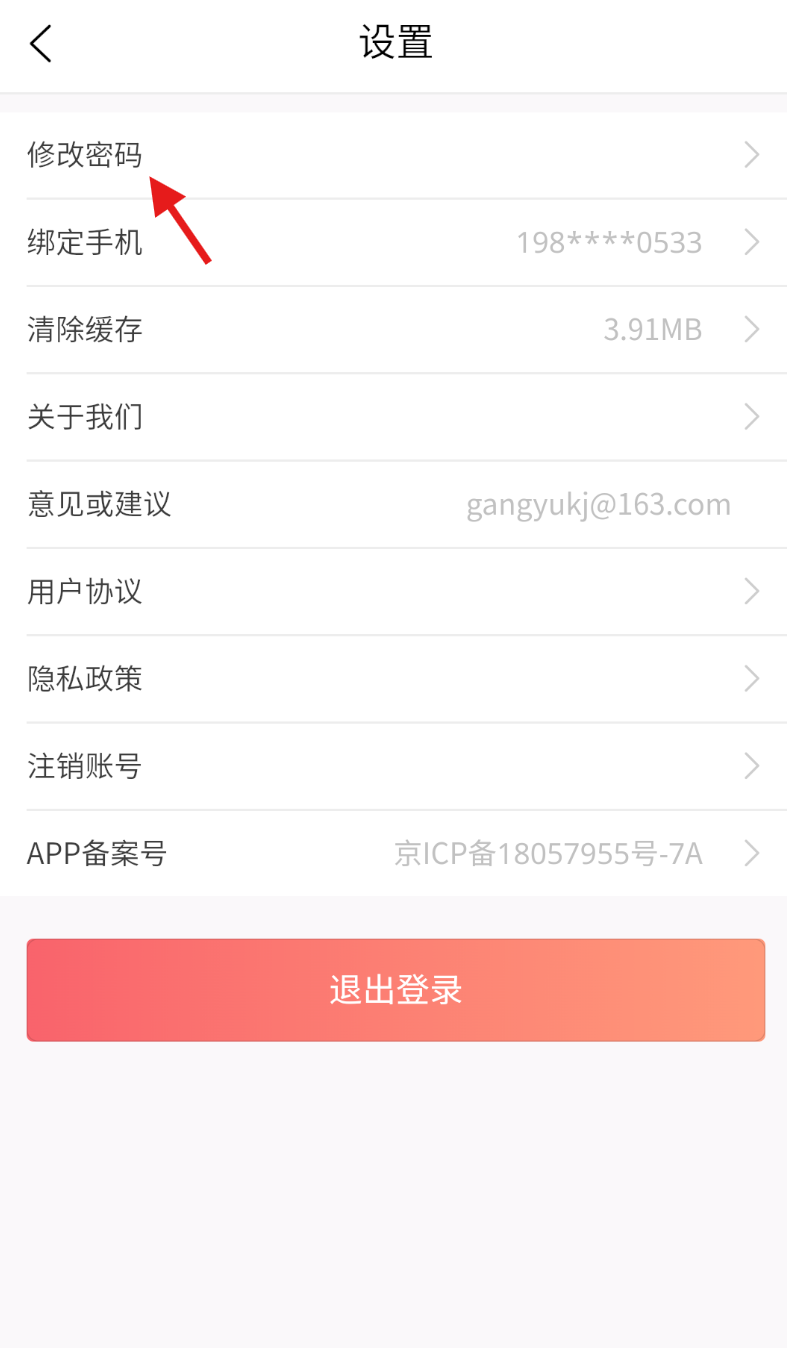Select 注销账号 to delete the account
The width and height of the screenshot is (787, 1348).
point(393,766)
